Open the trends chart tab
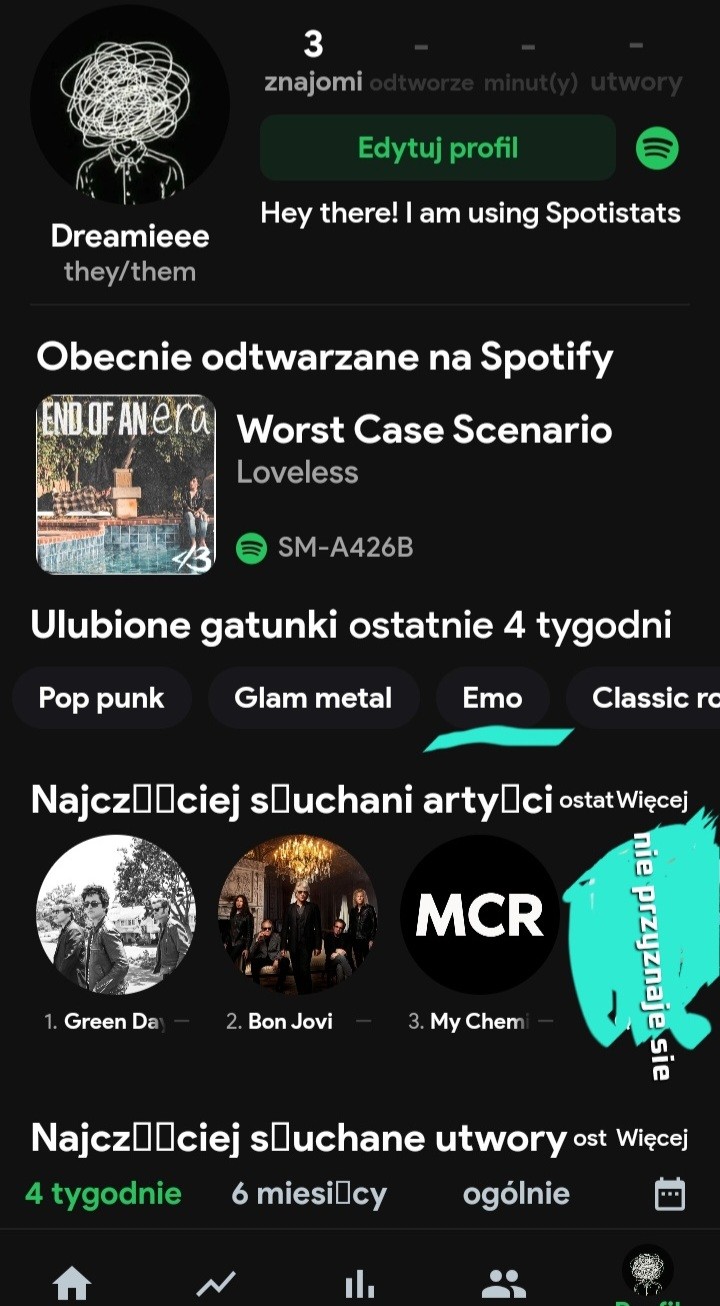This screenshot has width=720, height=1306. pos(216,1282)
